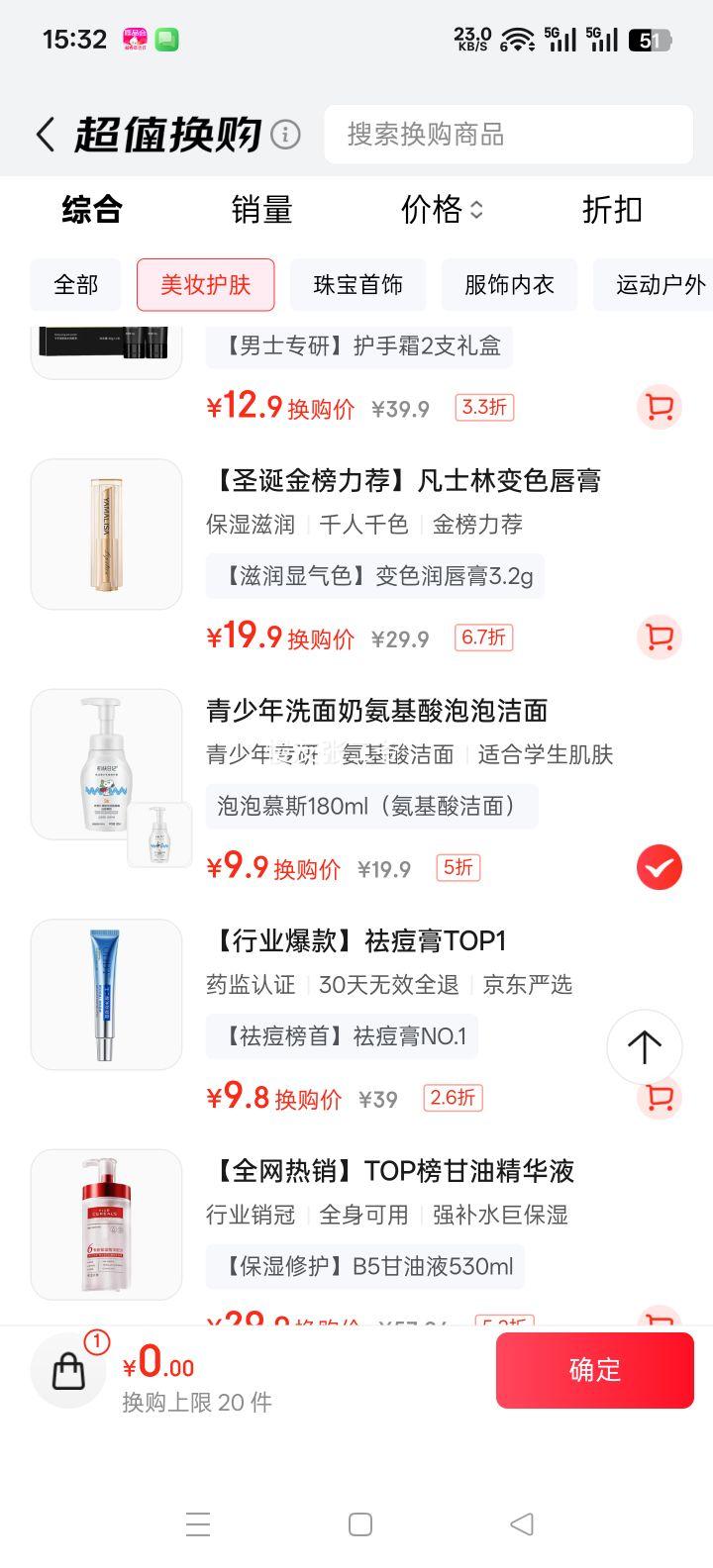Select the 全部 category chip
This screenshot has height=1568, width=713.
(76, 285)
